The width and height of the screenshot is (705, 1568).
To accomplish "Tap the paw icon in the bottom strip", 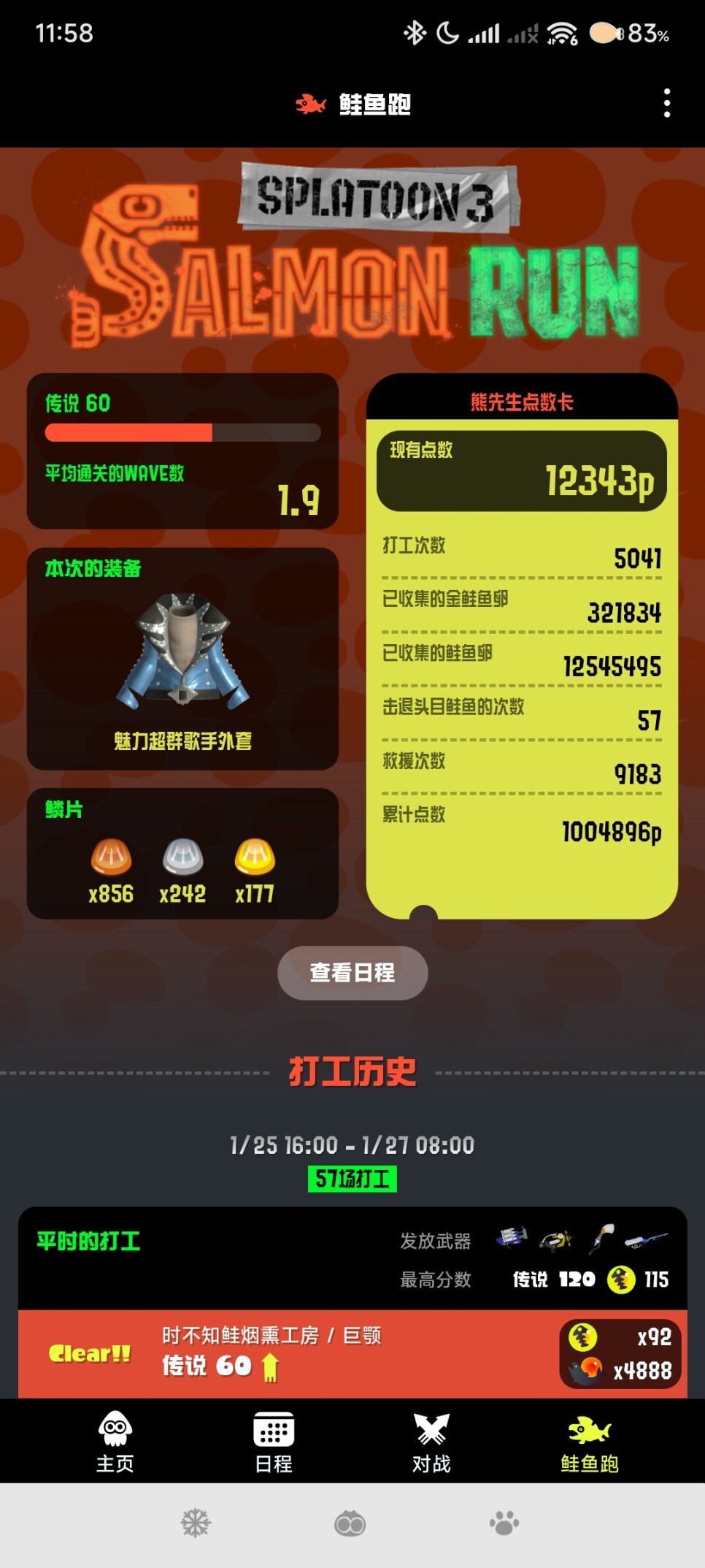I will point(504,1523).
